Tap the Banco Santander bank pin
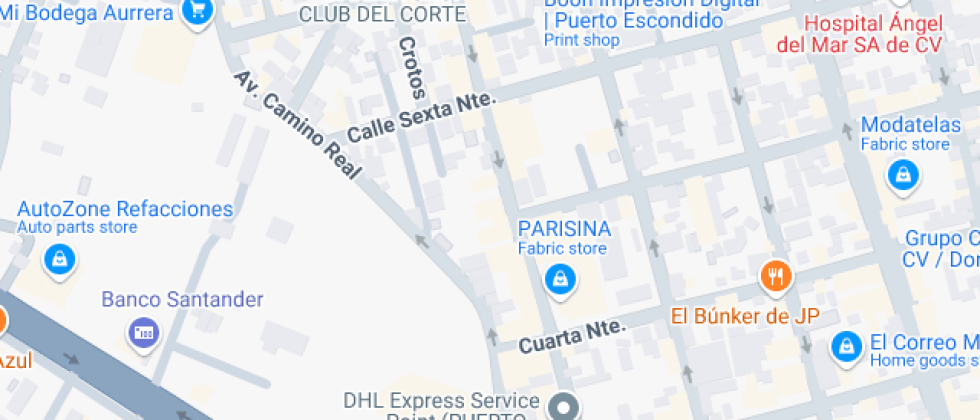 145,331
